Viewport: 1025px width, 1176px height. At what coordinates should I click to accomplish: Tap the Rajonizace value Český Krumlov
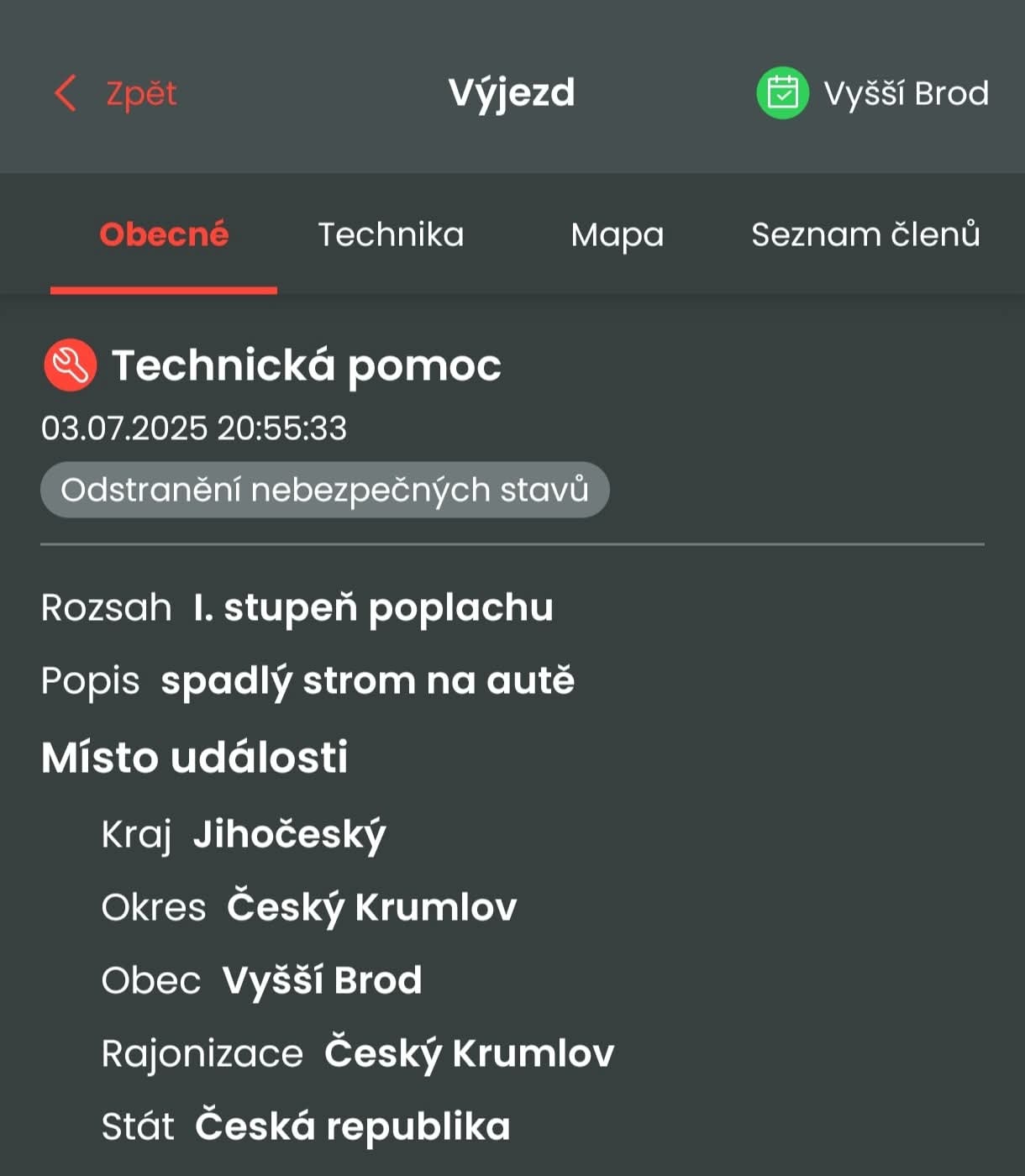[x=469, y=1052]
